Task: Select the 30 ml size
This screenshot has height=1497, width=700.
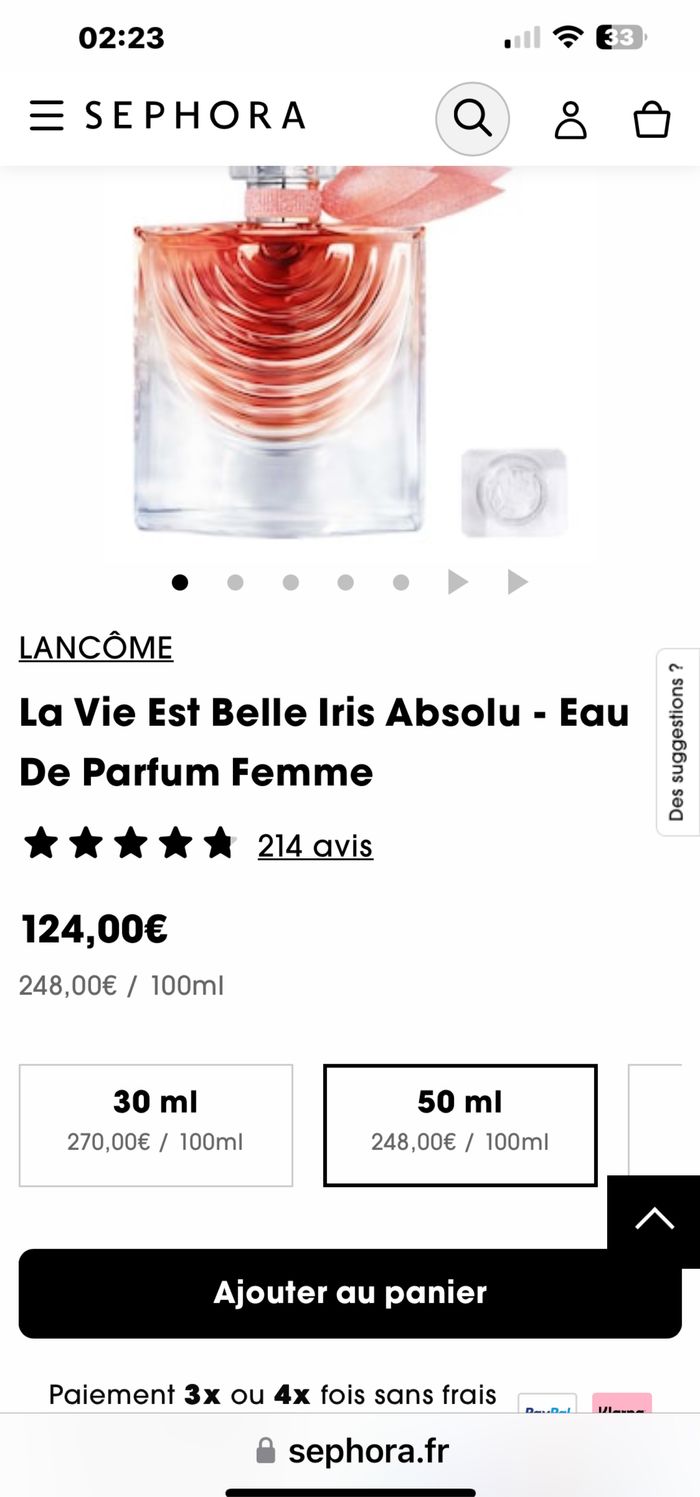Action: [156, 1125]
